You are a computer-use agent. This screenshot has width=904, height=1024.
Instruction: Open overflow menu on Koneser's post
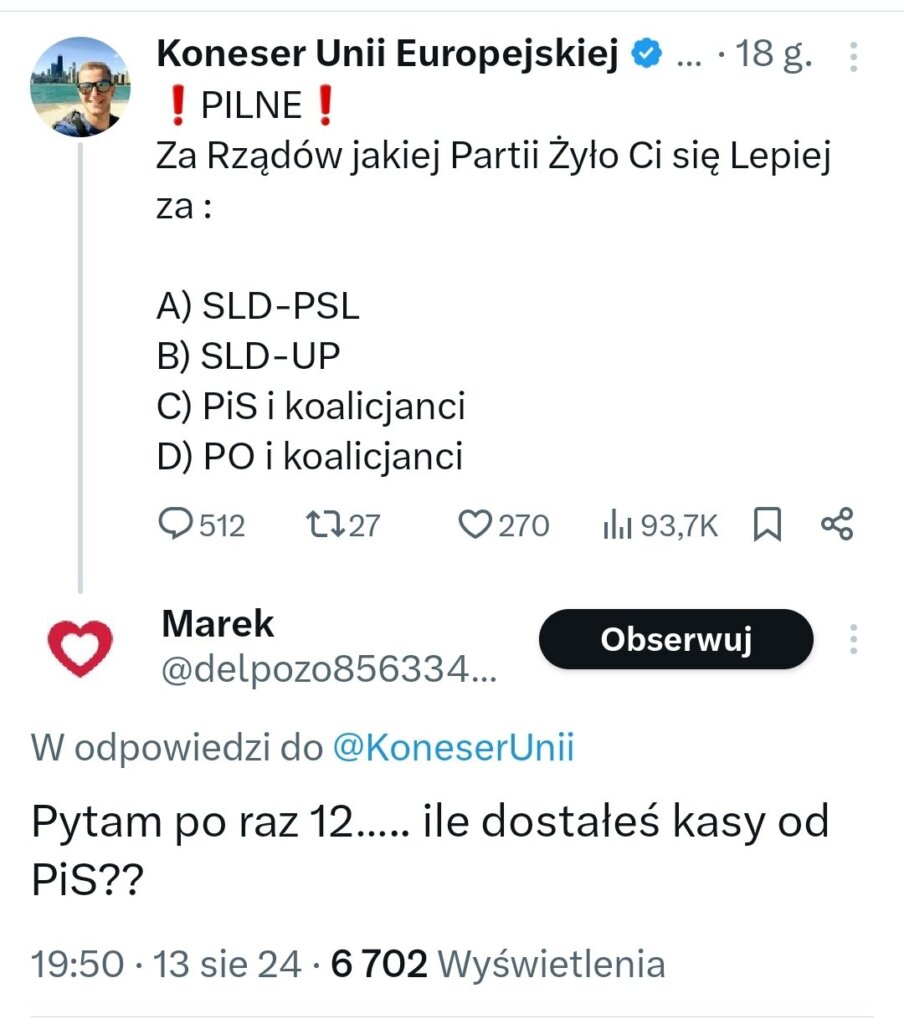pos(853,57)
